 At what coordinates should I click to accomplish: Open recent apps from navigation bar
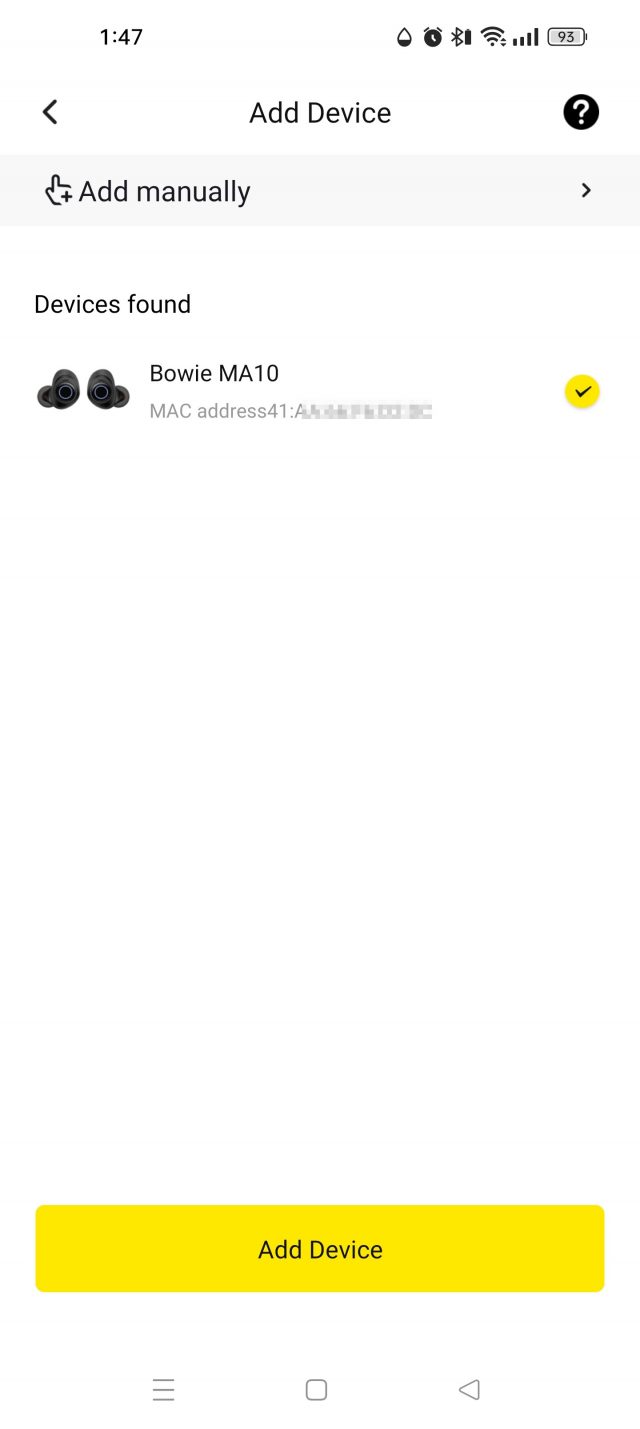click(164, 1389)
